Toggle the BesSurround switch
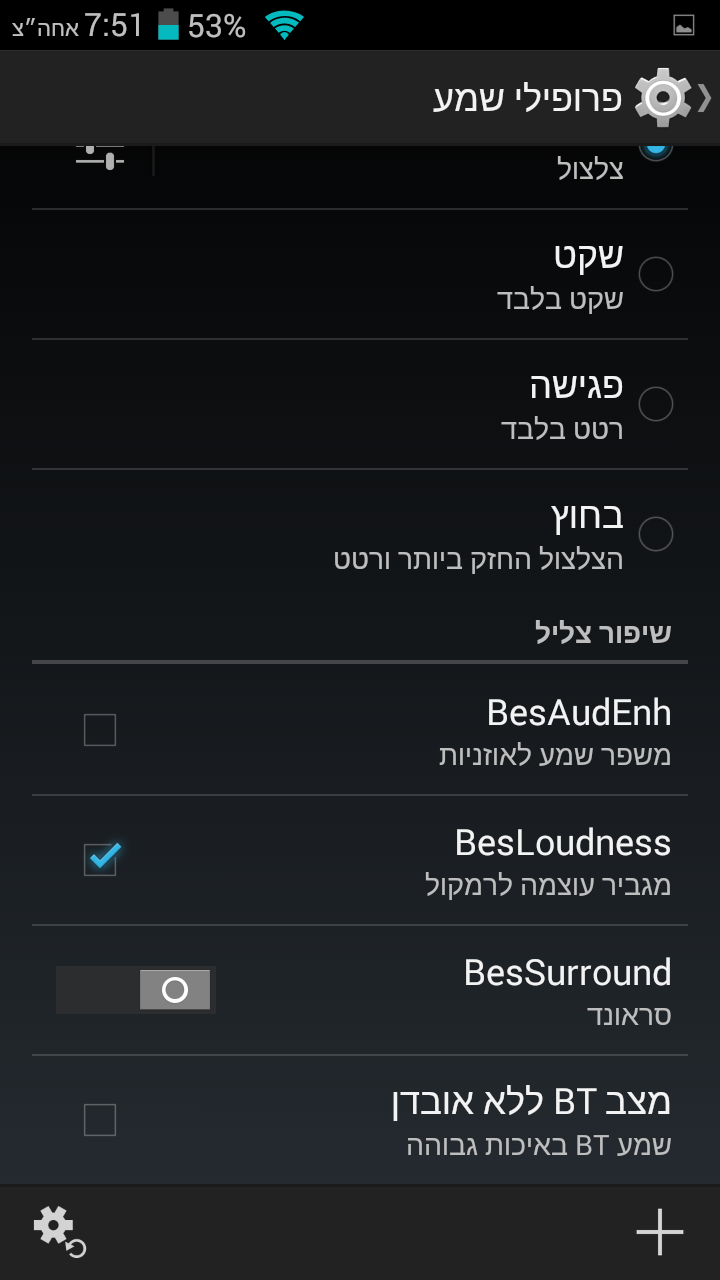720x1280 pixels. (136, 990)
